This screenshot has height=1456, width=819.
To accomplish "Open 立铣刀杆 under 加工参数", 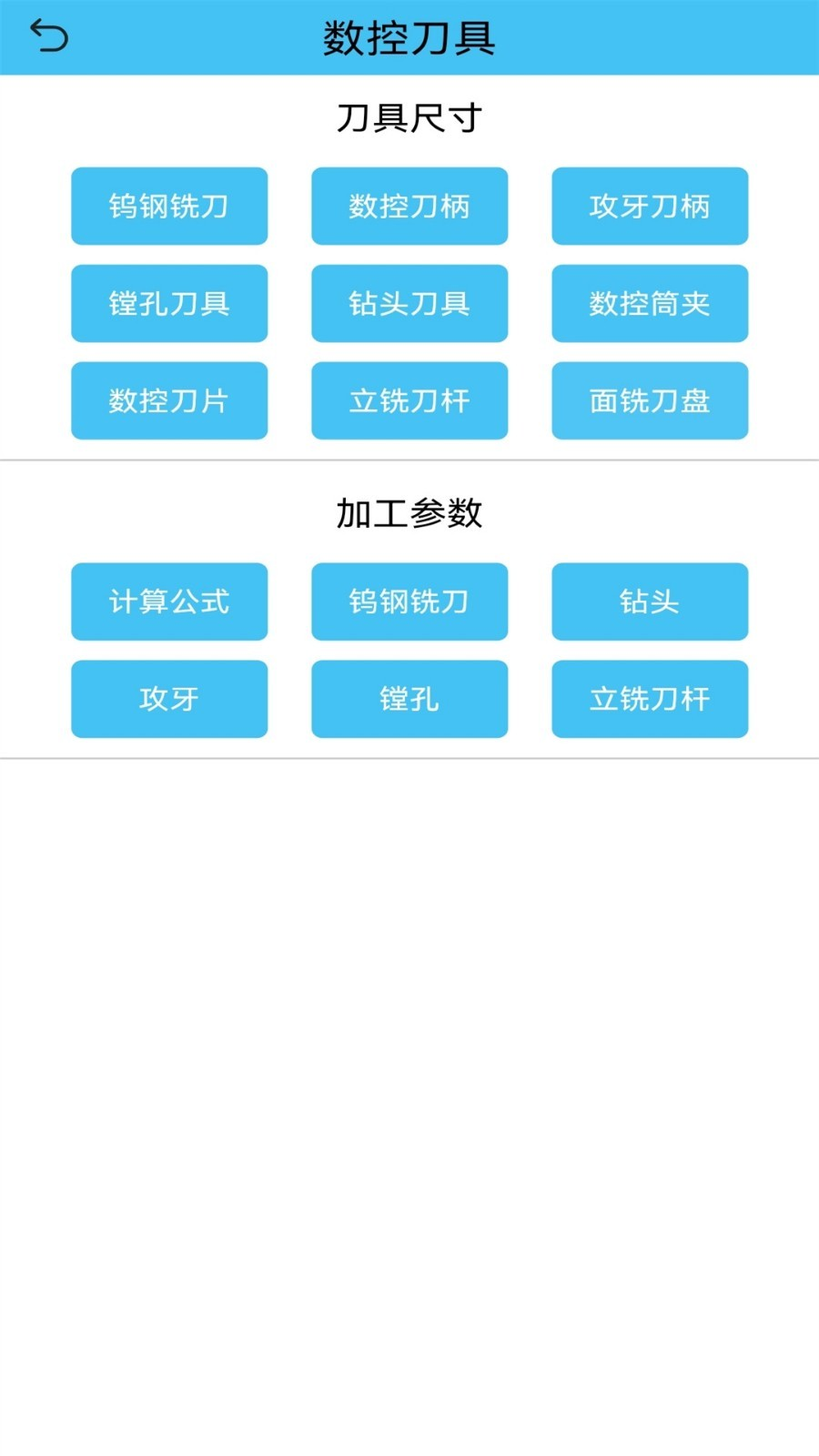I will point(650,699).
